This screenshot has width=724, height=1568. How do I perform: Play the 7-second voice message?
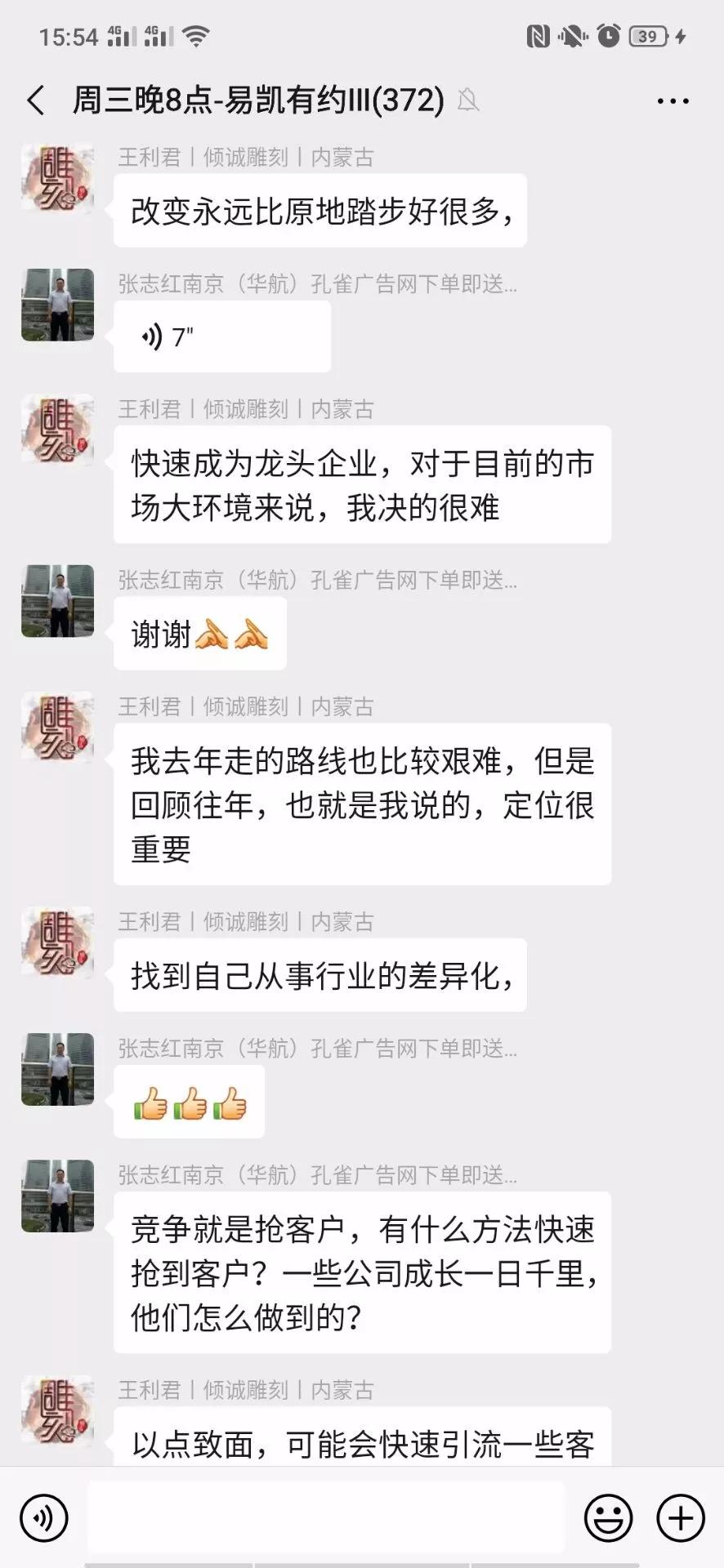(221, 336)
